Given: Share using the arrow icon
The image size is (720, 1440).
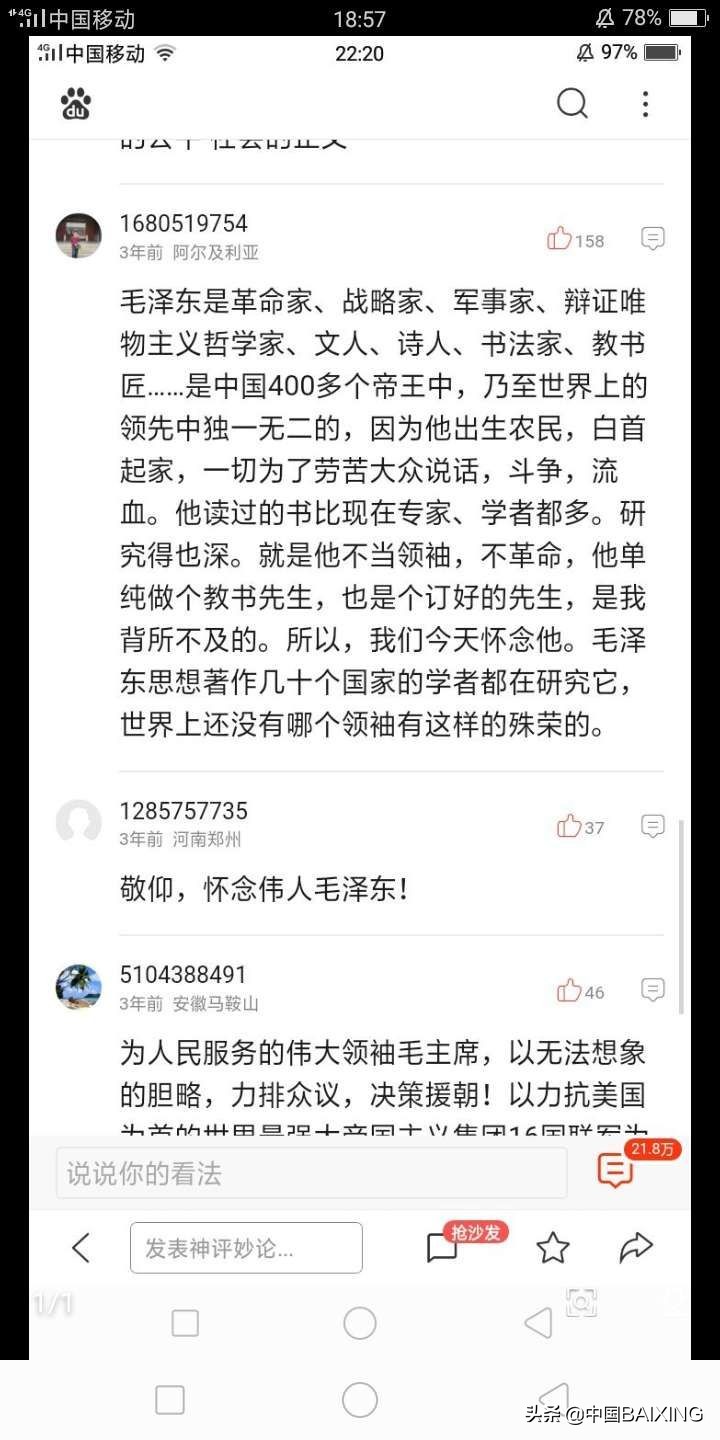Looking at the screenshot, I should click(x=636, y=1247).
